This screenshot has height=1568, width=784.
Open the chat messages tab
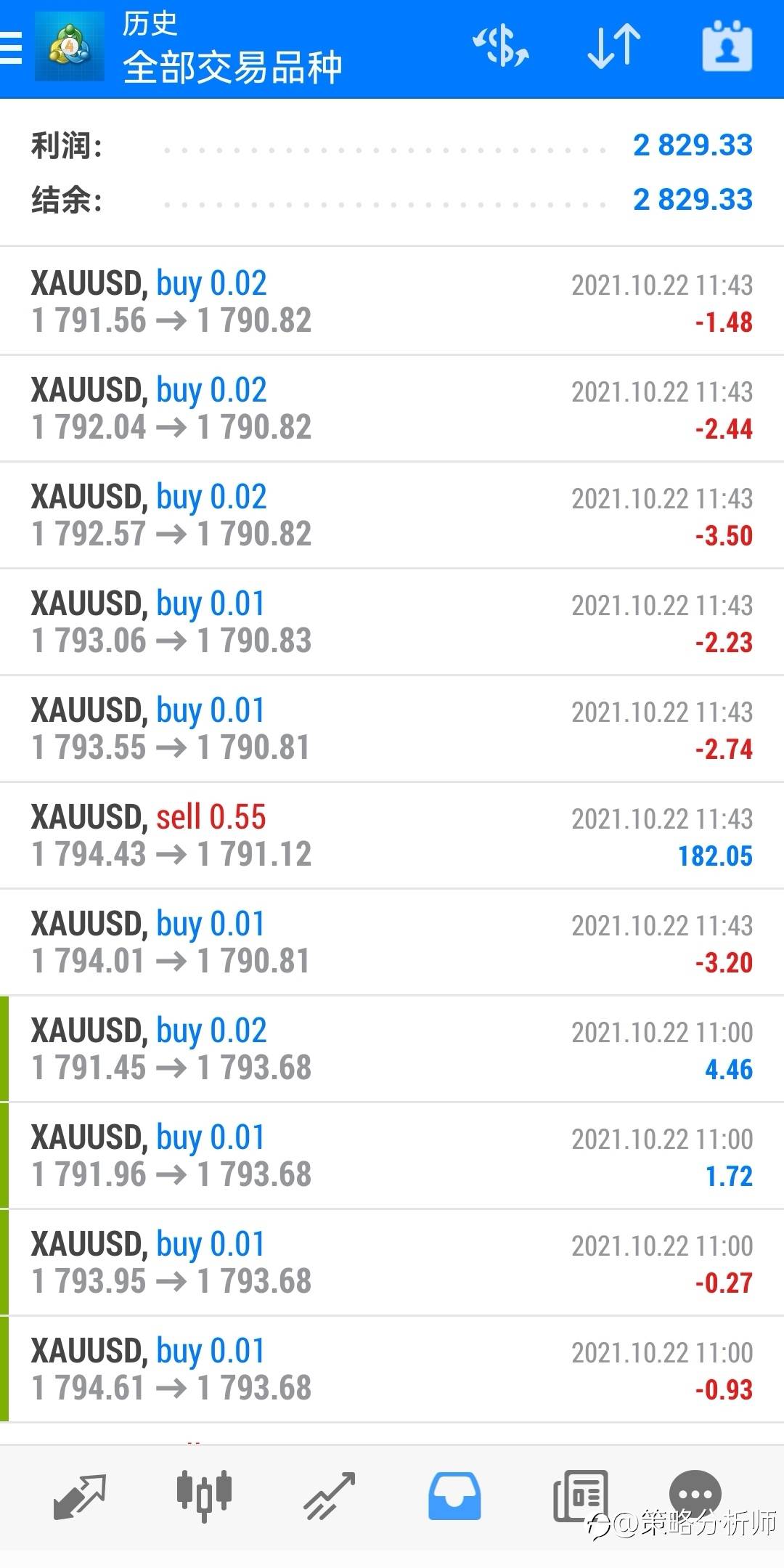tap(695, 1493)
